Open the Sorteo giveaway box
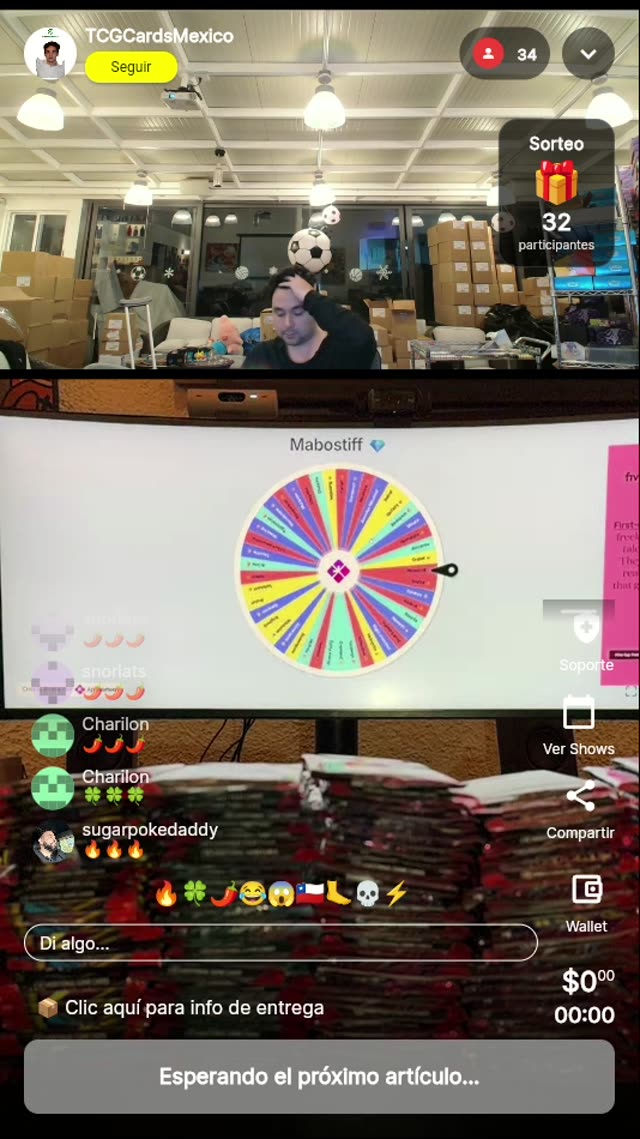Image resolution: width=640 pixels, height=1139 pixels. pyautogui.click(x=556, y=192)
